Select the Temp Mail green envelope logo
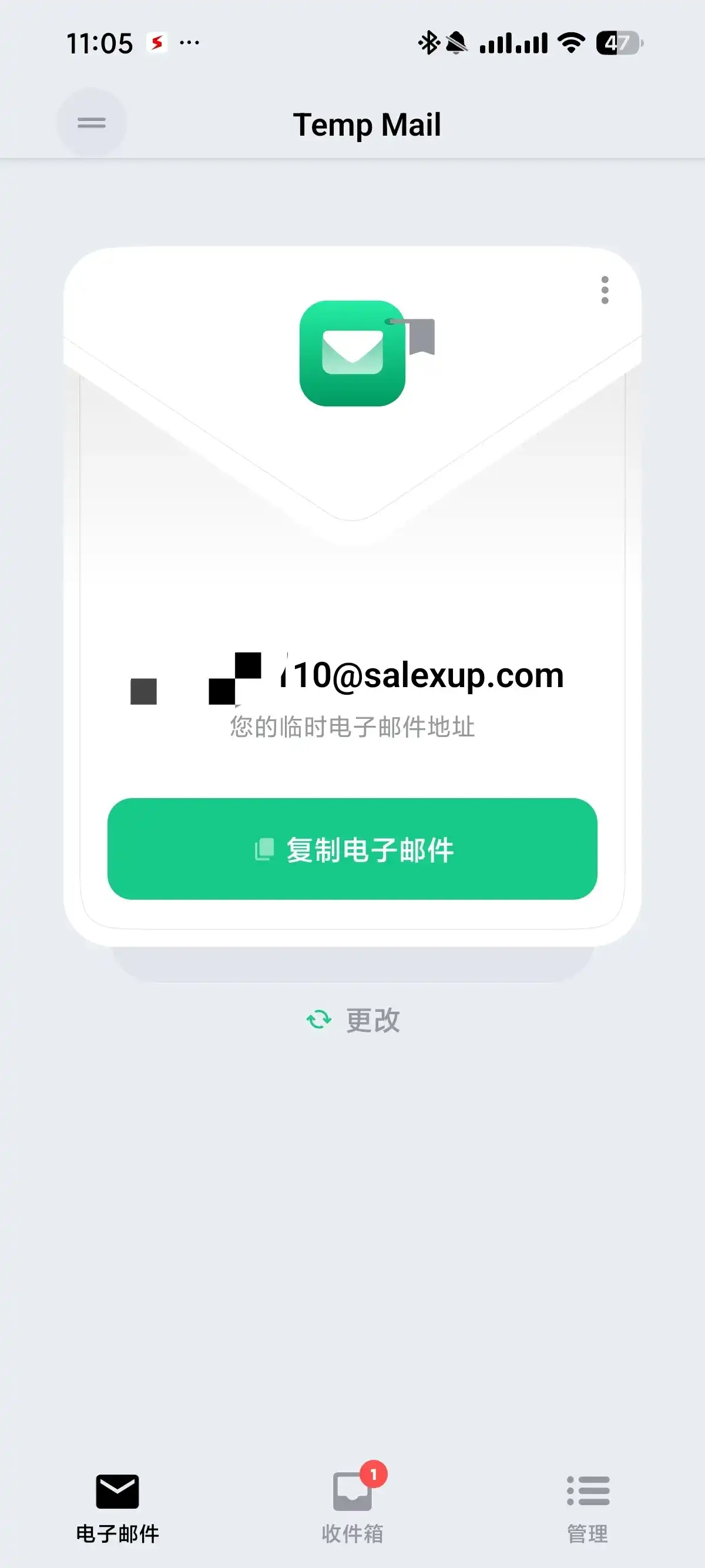Image resolution: width=705 pixels, height=1568 pixels. (x=352, y=352)
